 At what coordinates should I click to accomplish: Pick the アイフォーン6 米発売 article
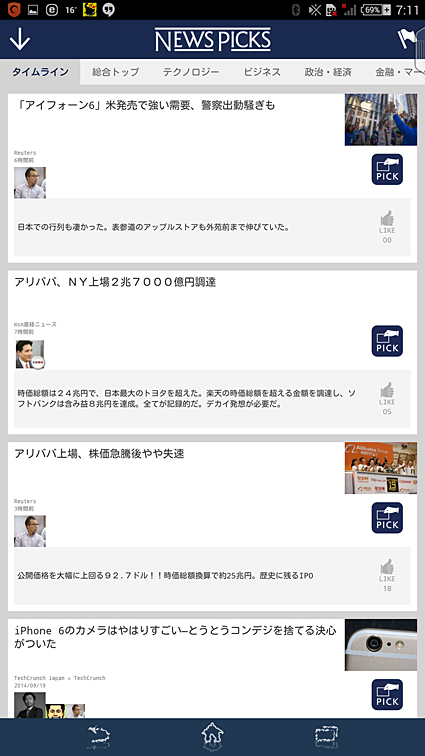[x=387, y=169]
